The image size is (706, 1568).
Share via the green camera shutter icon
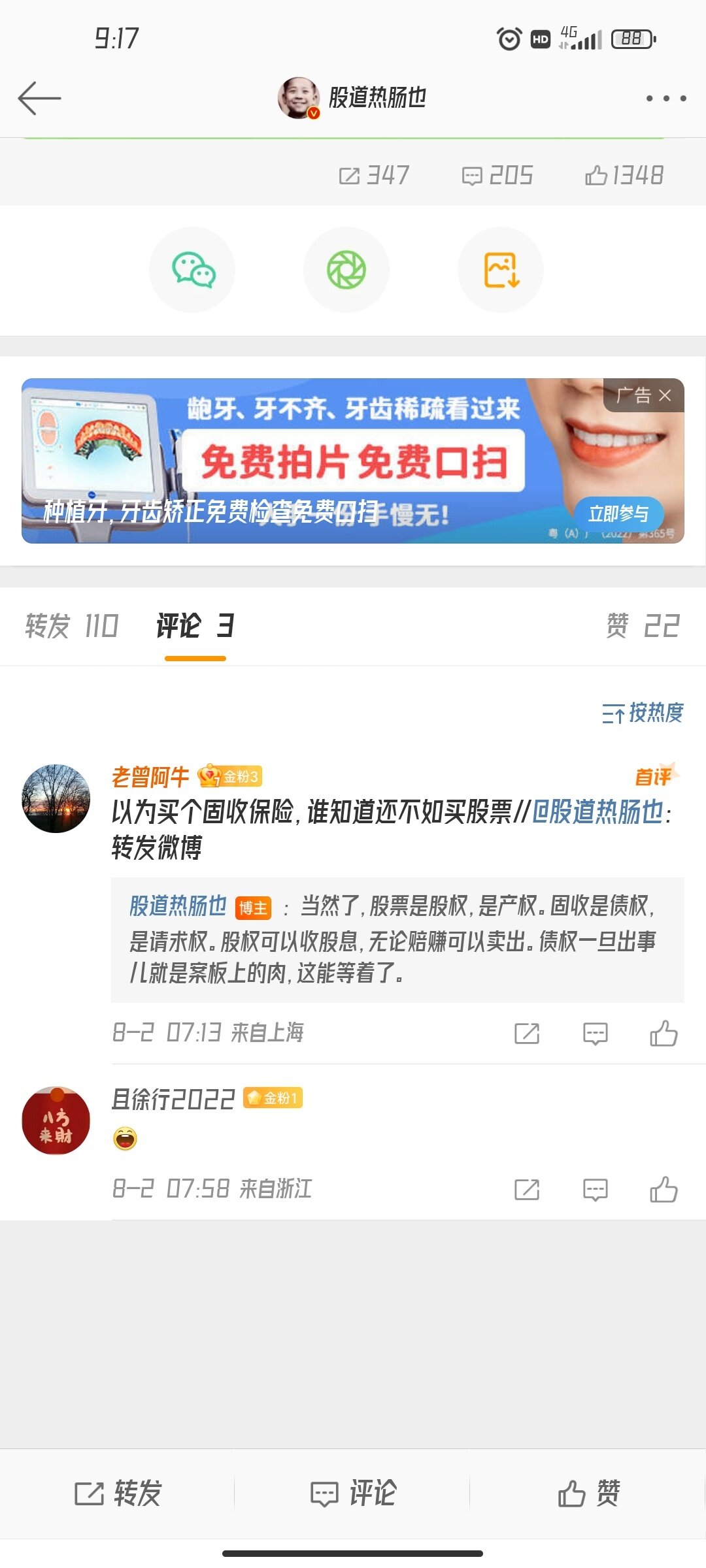point(346,270)
